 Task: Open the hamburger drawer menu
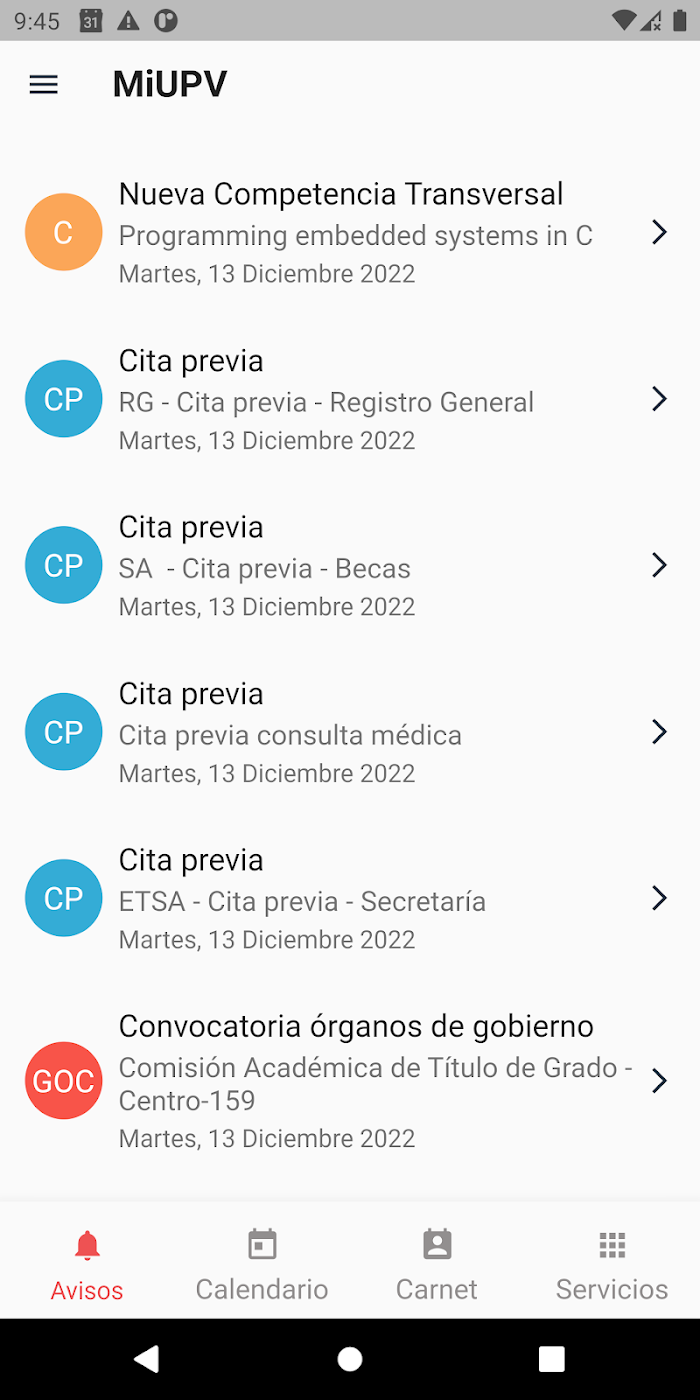pos(44,85)
